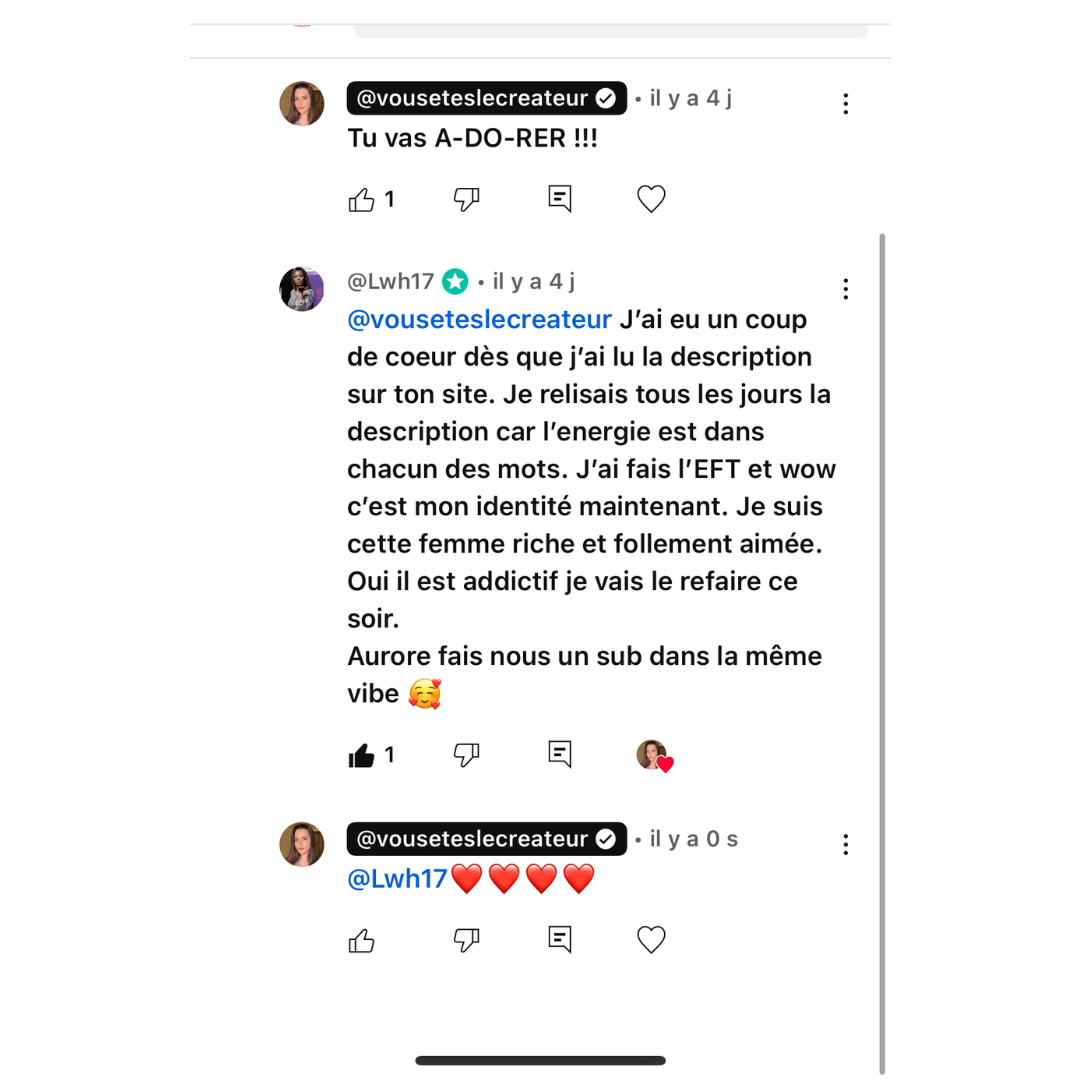Viewport: 1080px width, 1080px height.
Task: Remove your like from @Lwh17's comment
Action: [361, 756]
